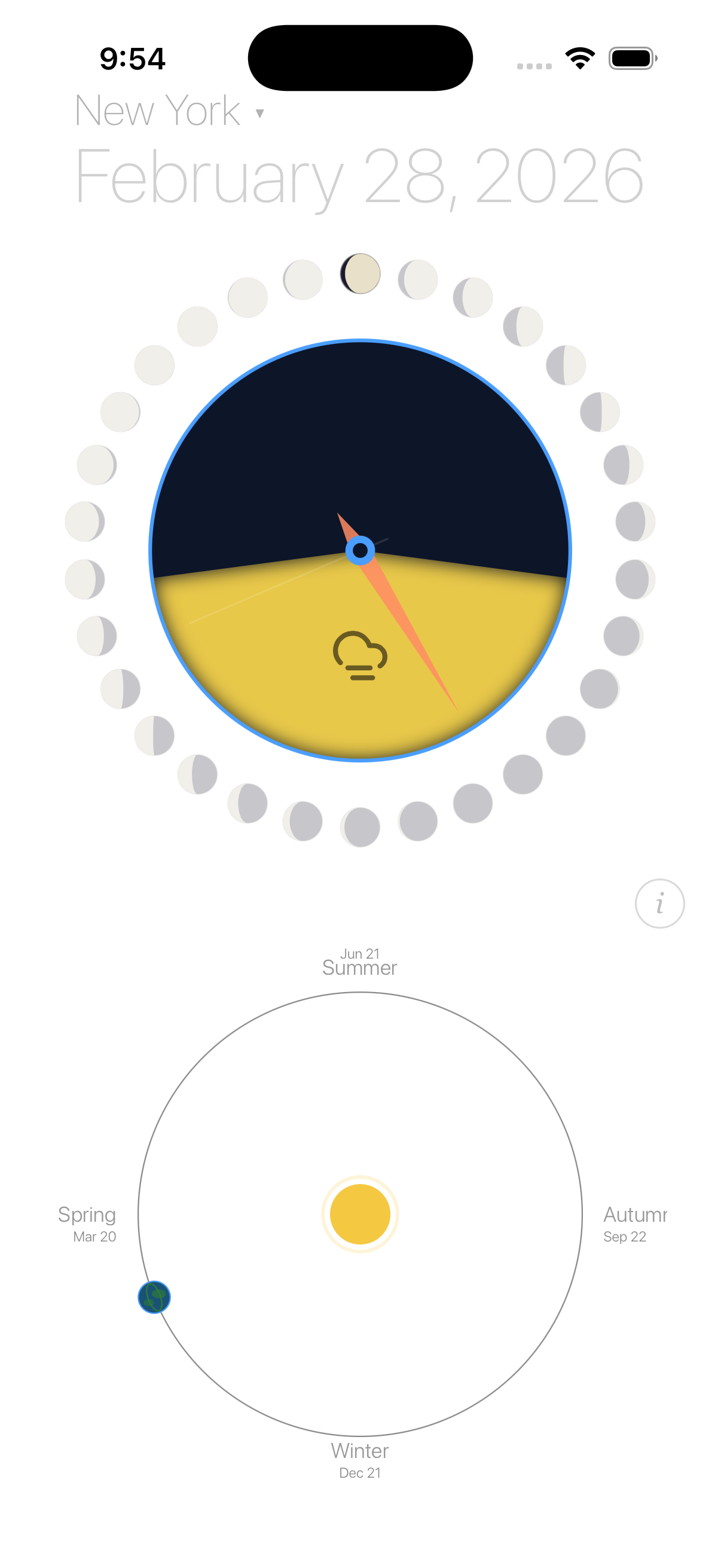Tap the new moon phase at the bottom ring

click(361, 828)
